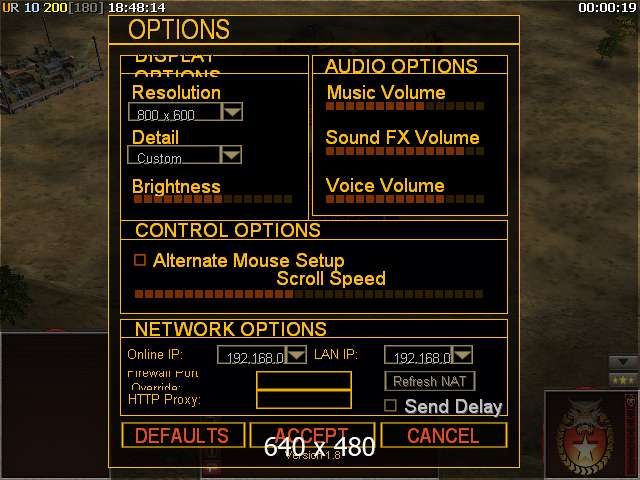Adjust the Voice Volume slider
The width and height of the screenshot is (640, 480).
405,199
